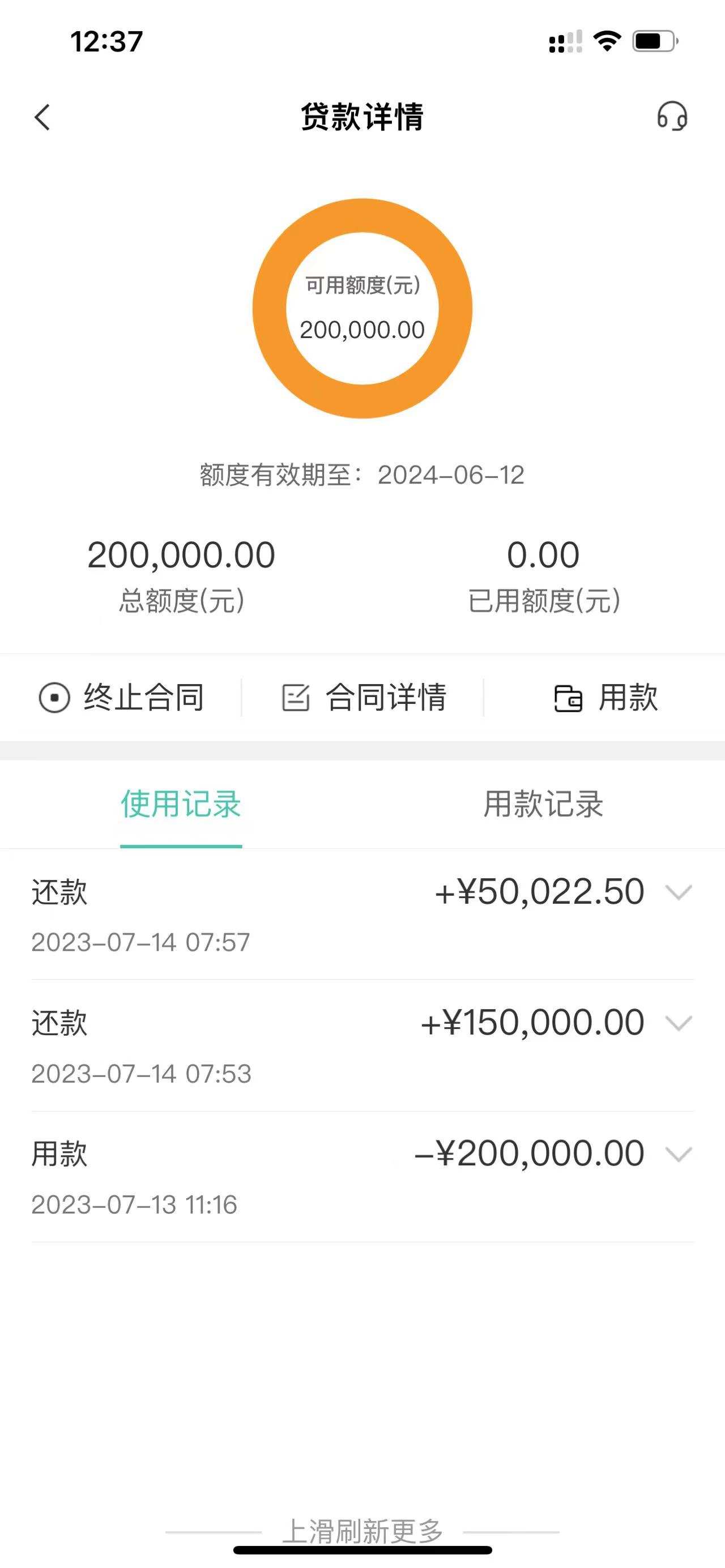Go back from the loan details page
725x1568 pixels.
pyautogui.click(x=42, y=117)
